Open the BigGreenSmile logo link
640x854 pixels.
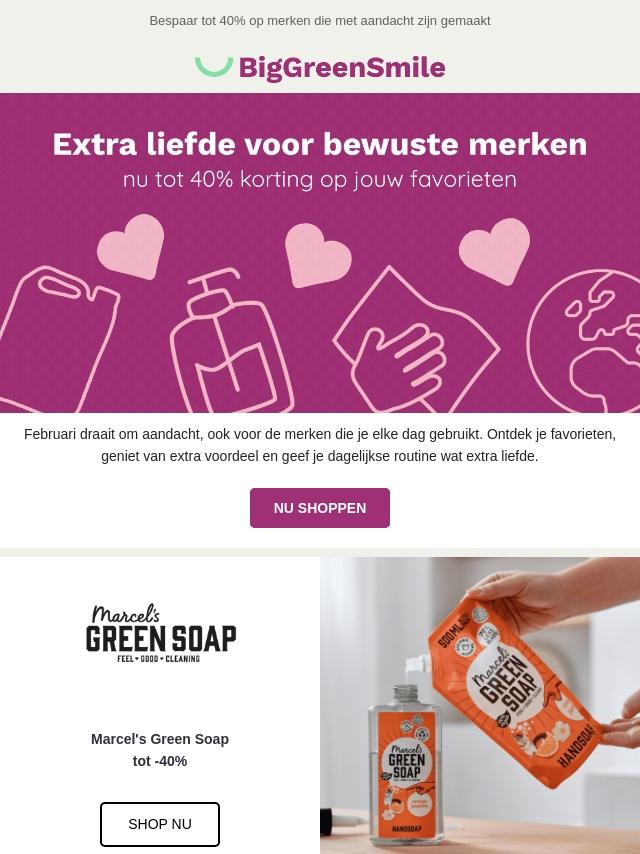coord(320,67)
